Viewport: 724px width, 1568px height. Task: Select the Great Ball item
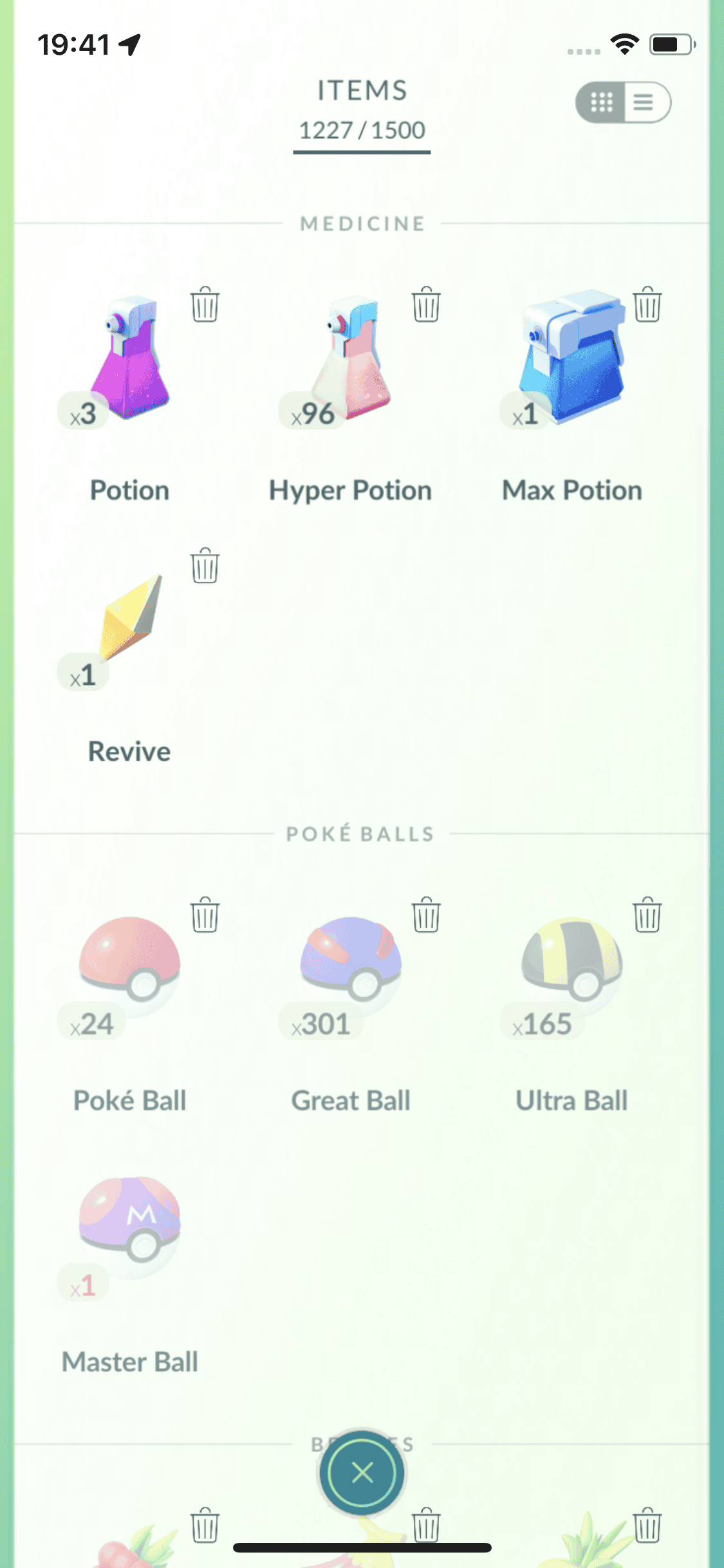[351, 966]
